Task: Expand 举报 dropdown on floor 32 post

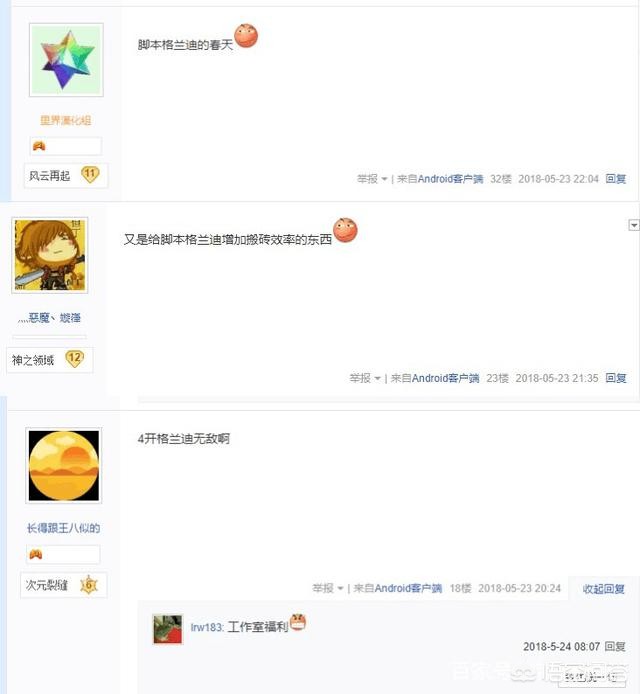Action: 372,179
